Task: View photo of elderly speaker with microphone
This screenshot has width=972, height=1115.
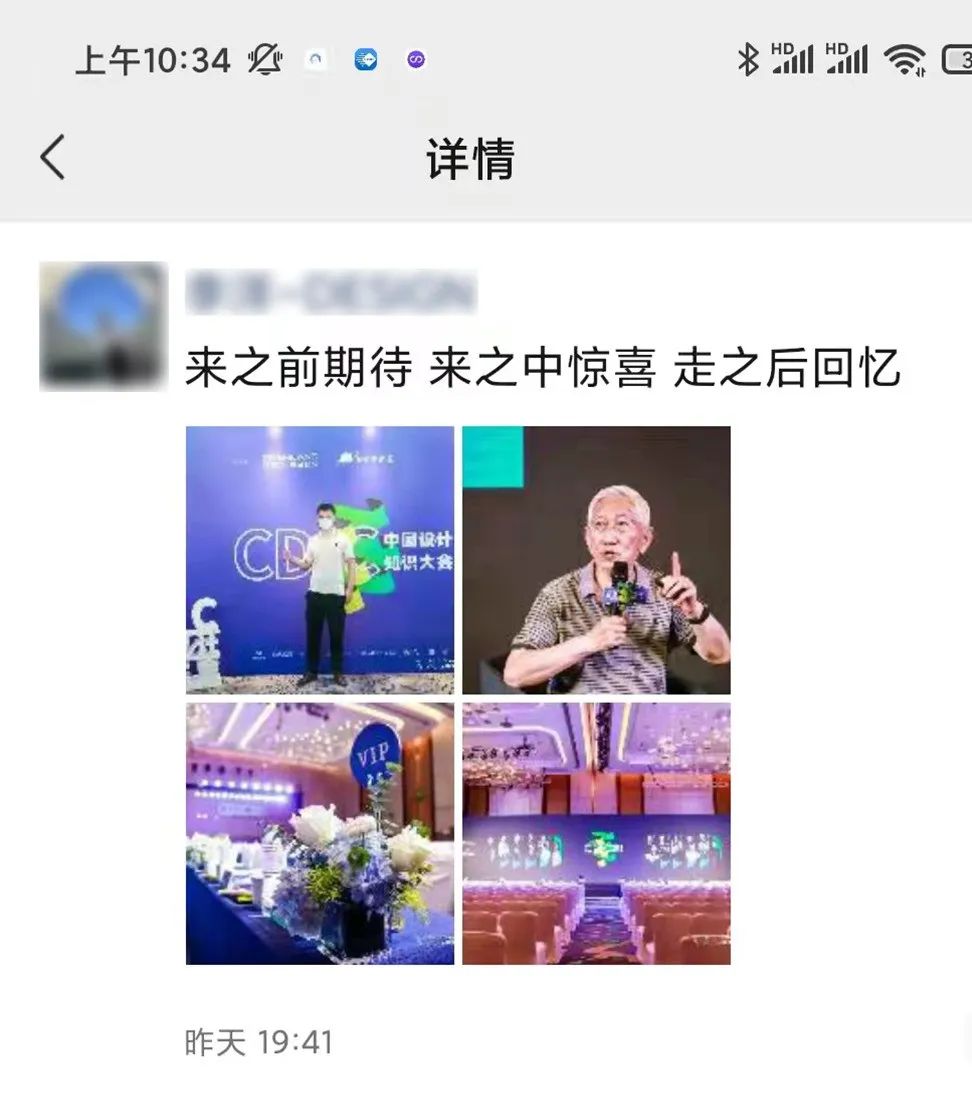Action: [x=596, y=560]
